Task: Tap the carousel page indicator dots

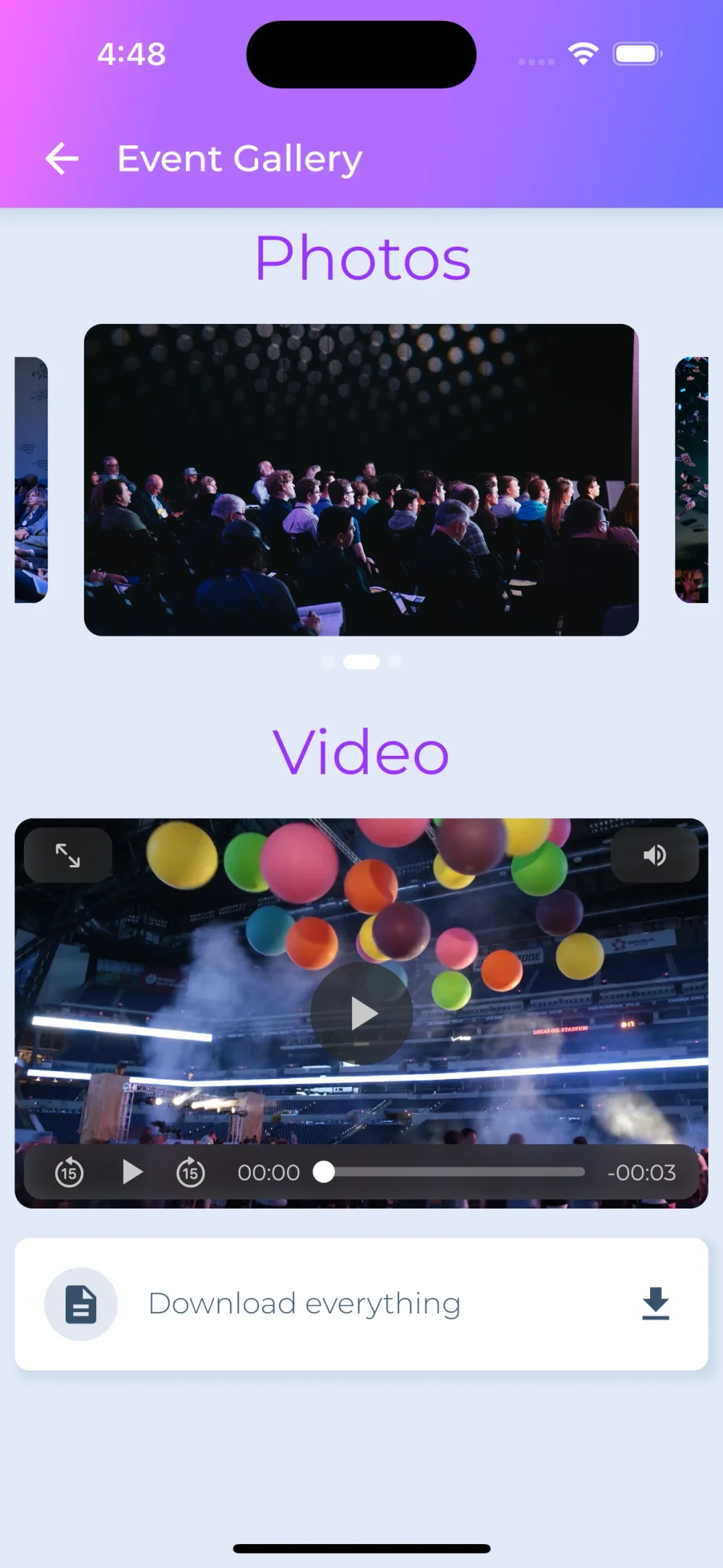Action: pos(361,662)
